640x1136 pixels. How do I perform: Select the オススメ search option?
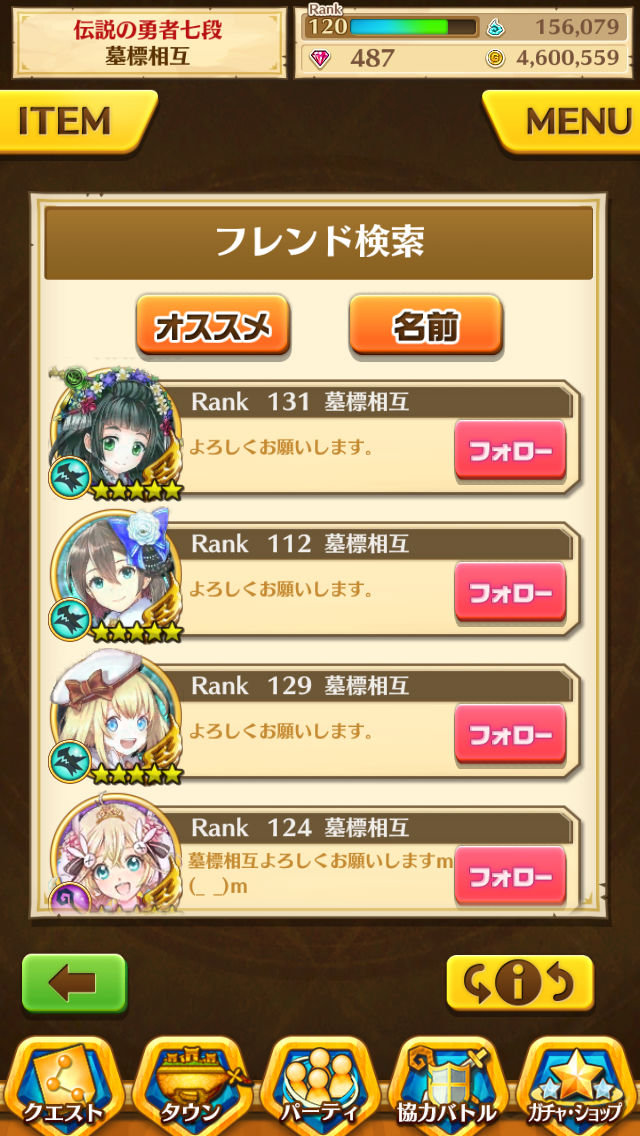coord(213,325)
